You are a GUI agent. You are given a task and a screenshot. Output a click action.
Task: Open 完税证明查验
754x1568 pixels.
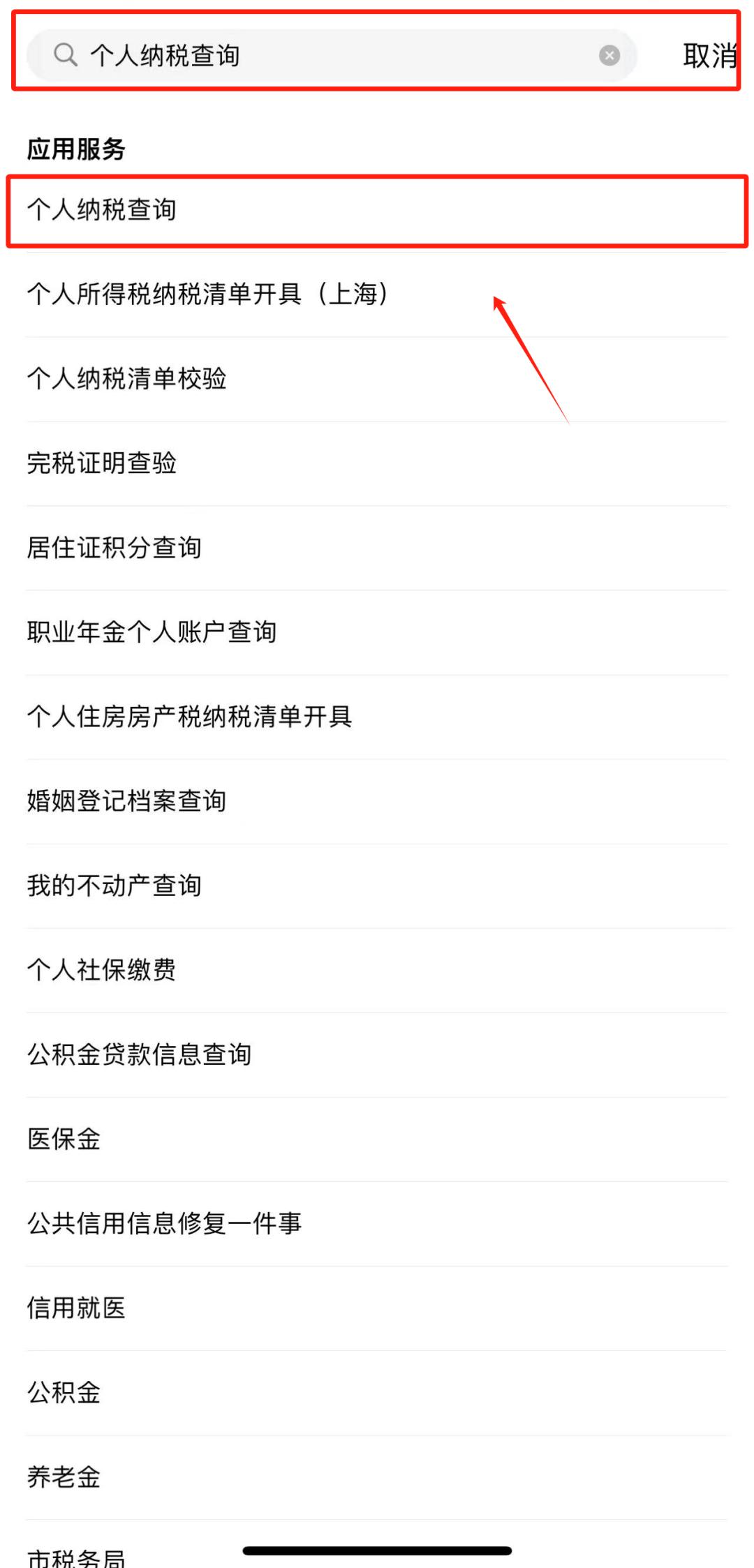pos(102,463)
